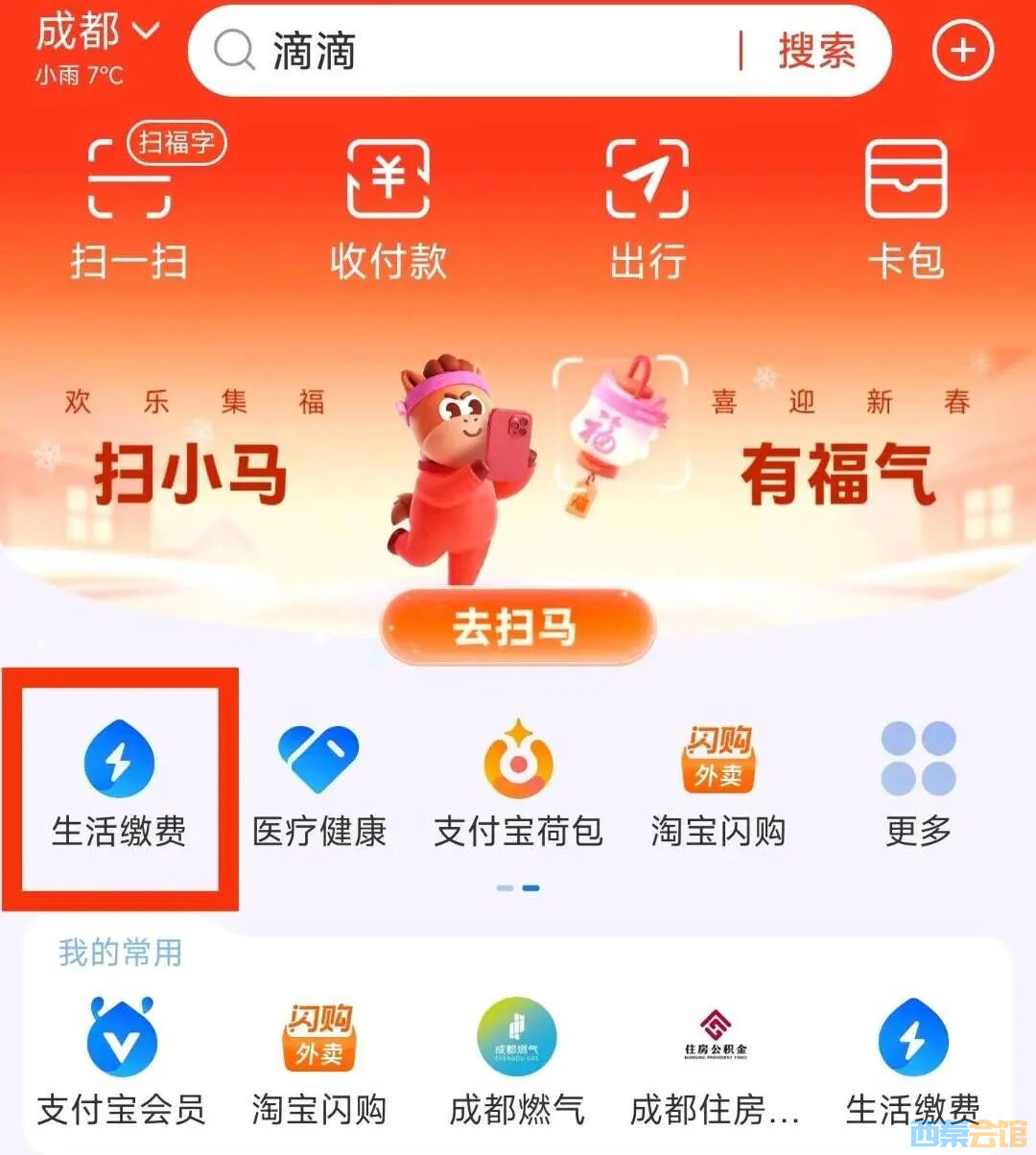
Task: Open 淘宝闪购 under 我的常用
Action: [x=318, y=1060]
